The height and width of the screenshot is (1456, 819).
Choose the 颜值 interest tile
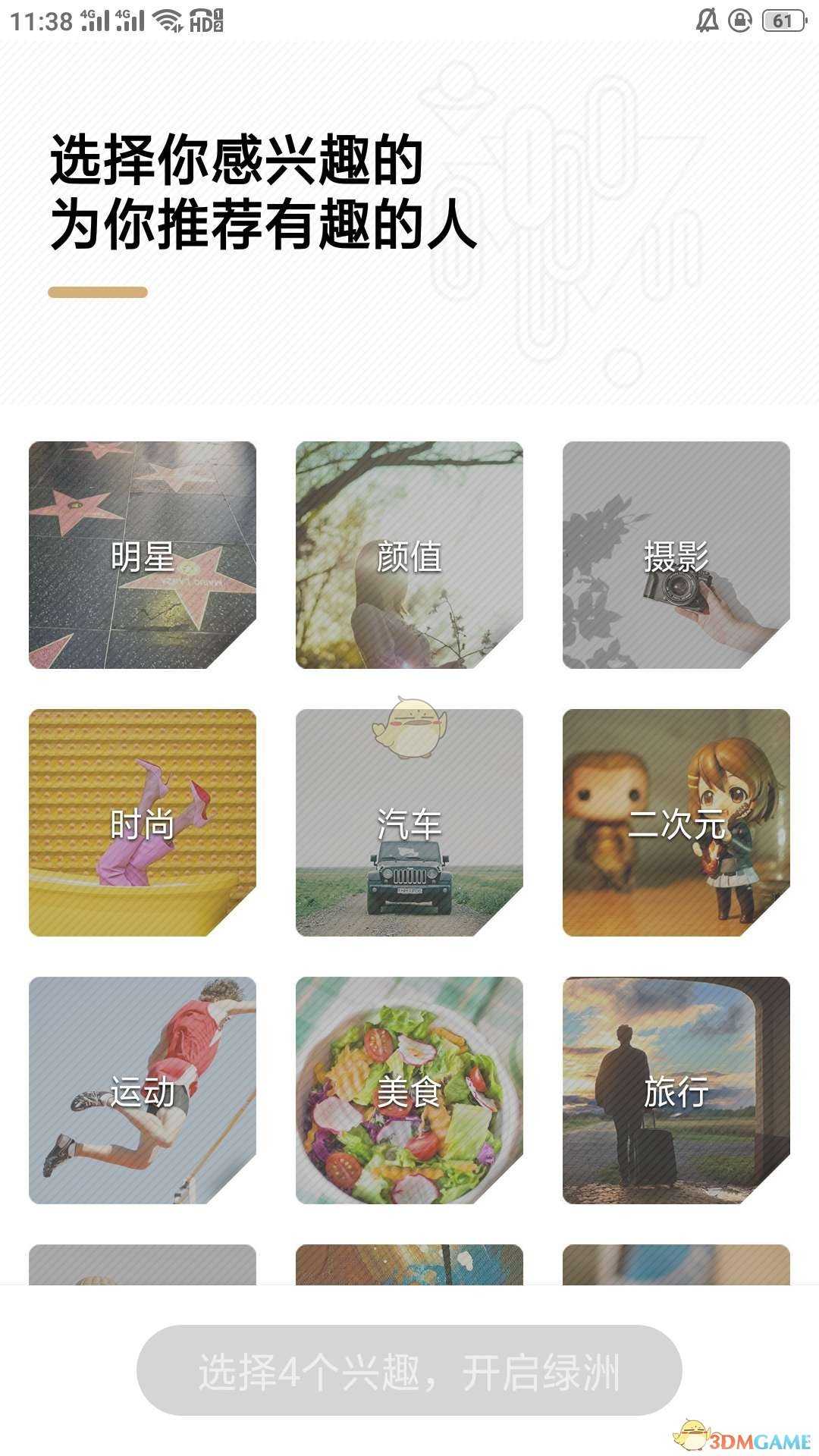coord(409,555)
